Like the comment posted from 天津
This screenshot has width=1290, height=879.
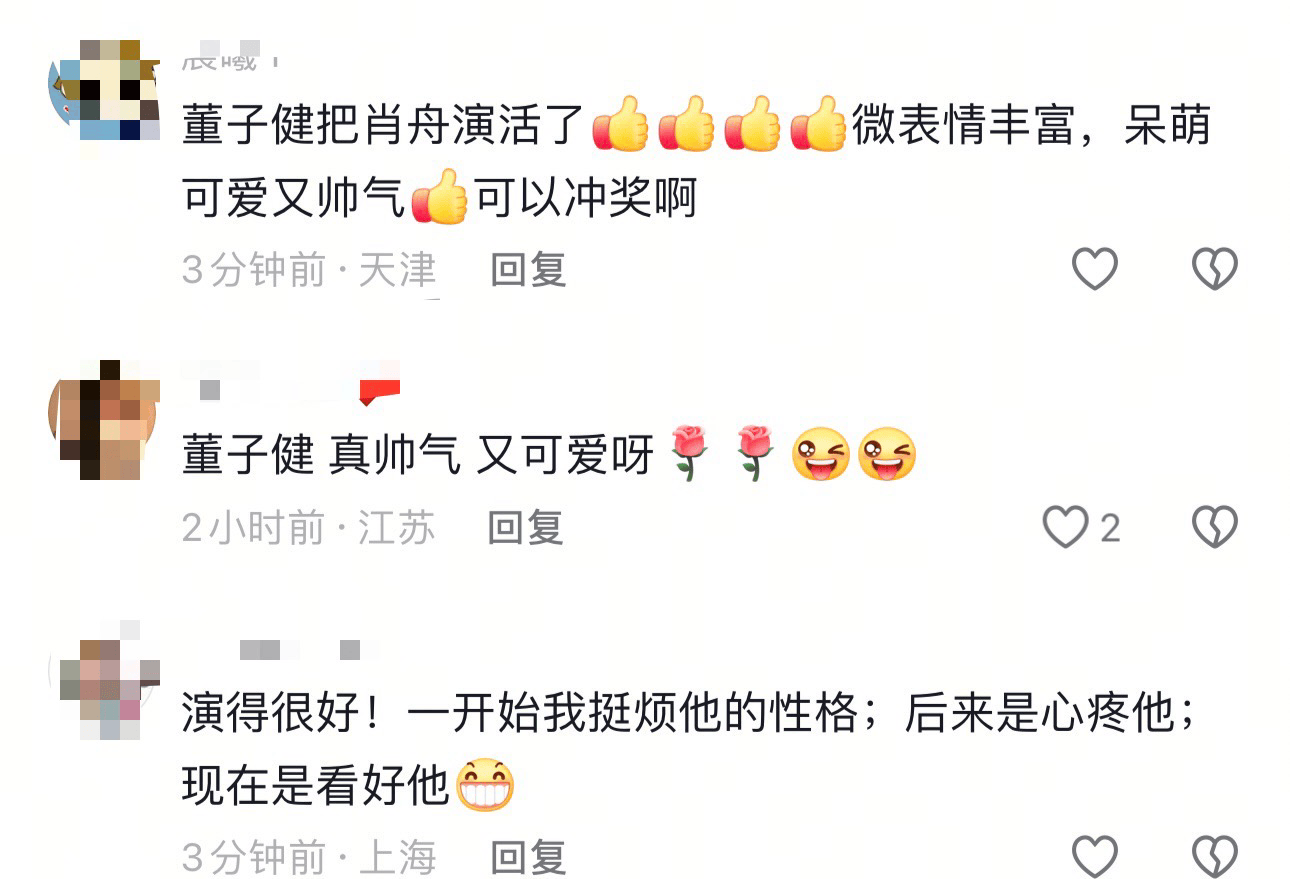tap(1094, 269)
